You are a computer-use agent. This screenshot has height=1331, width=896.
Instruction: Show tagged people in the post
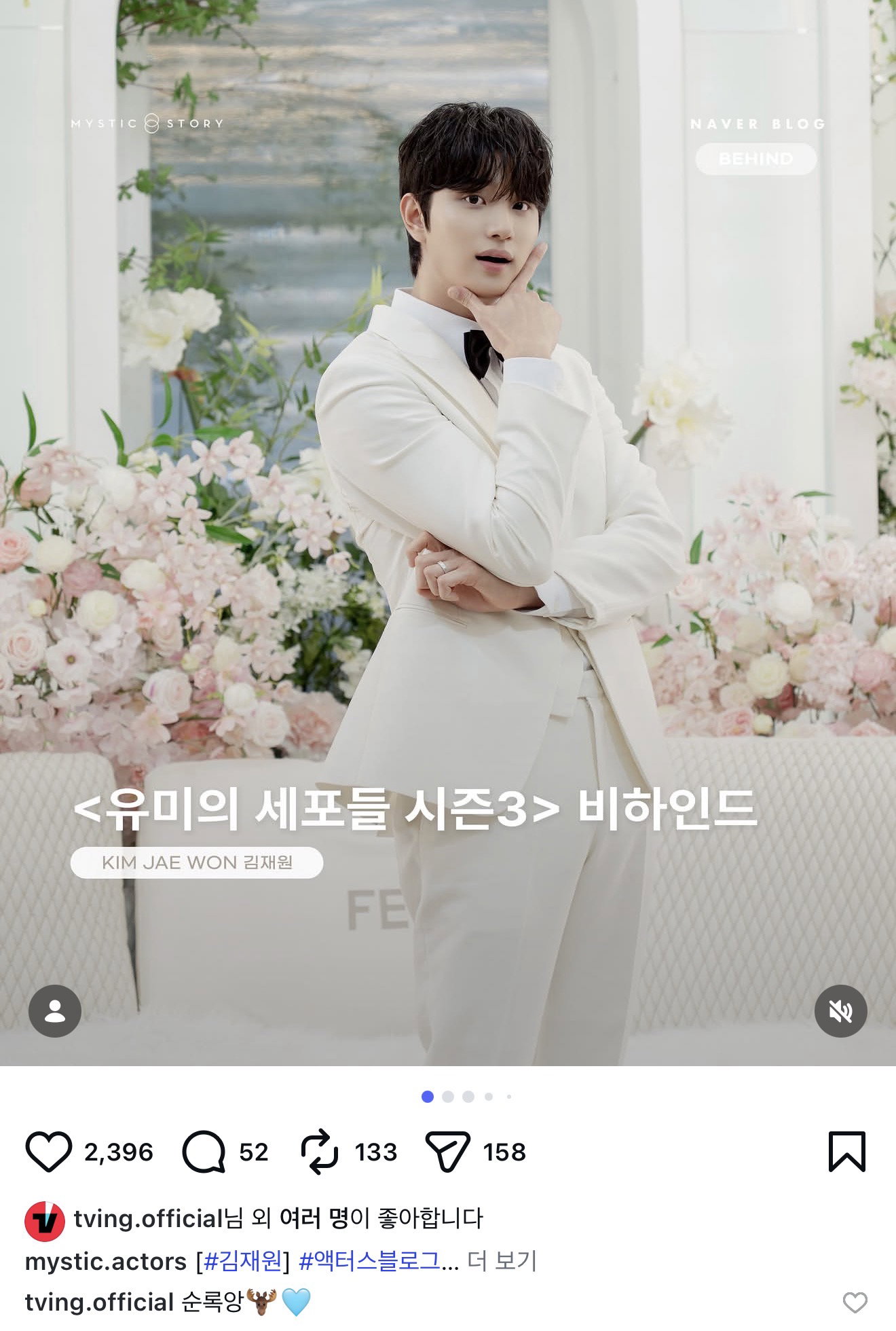(x=55, y=1011)
